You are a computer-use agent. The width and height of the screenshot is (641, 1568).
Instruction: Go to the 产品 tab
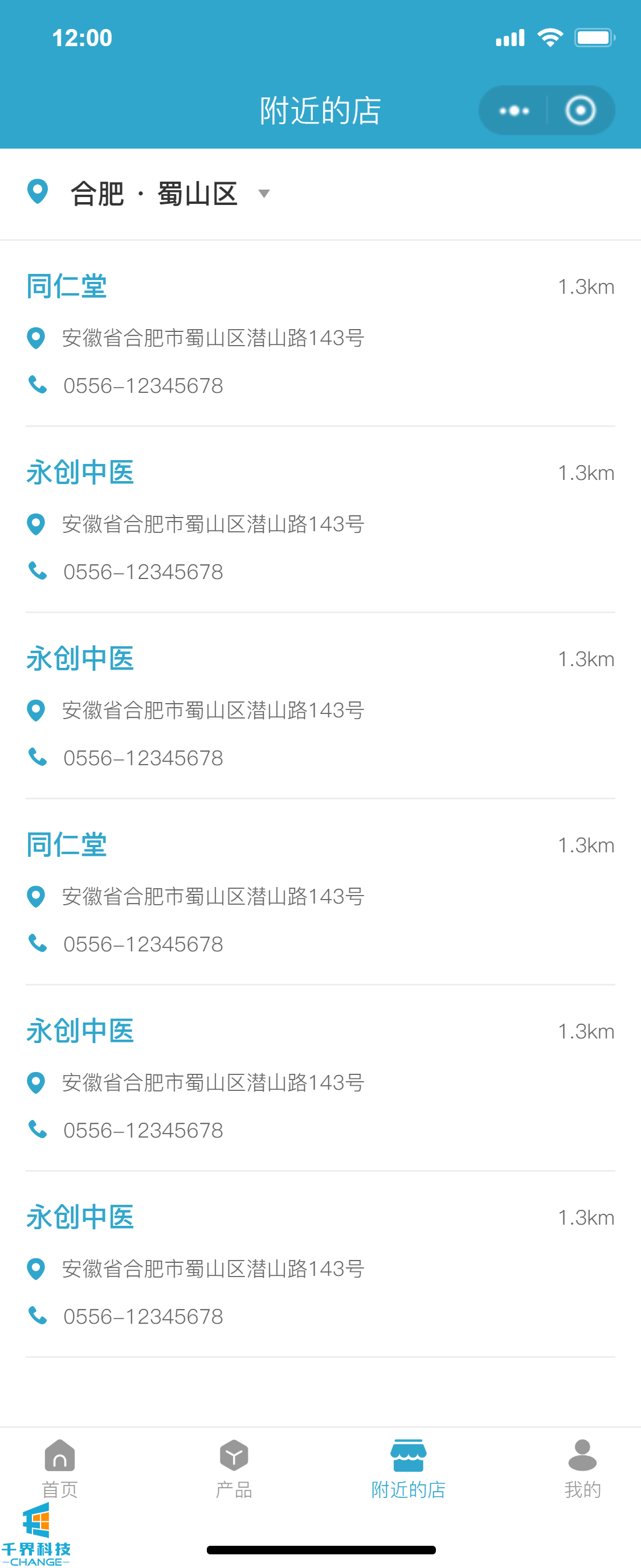(x=234, y=1468)
